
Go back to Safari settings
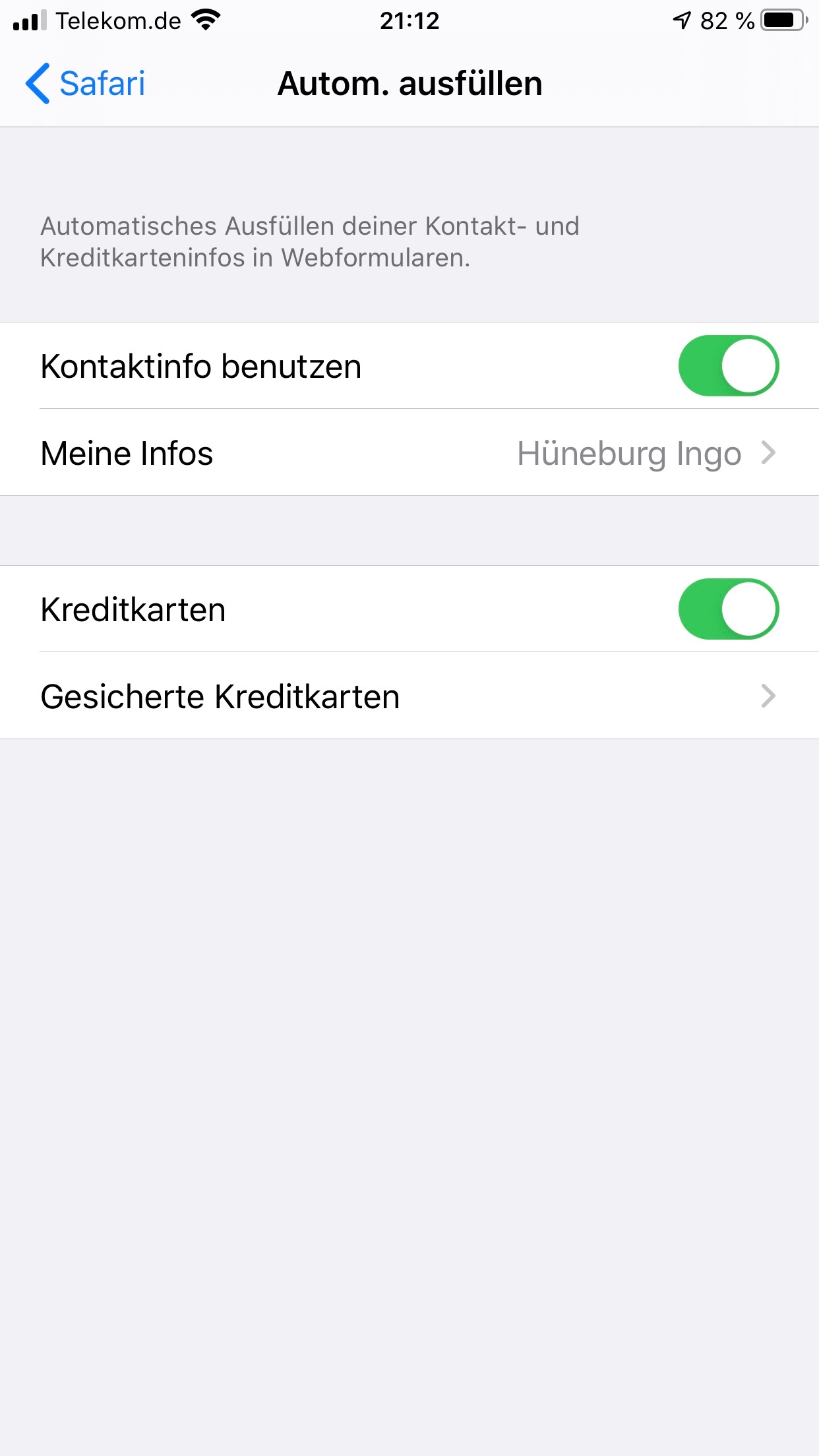pos(86,84)
